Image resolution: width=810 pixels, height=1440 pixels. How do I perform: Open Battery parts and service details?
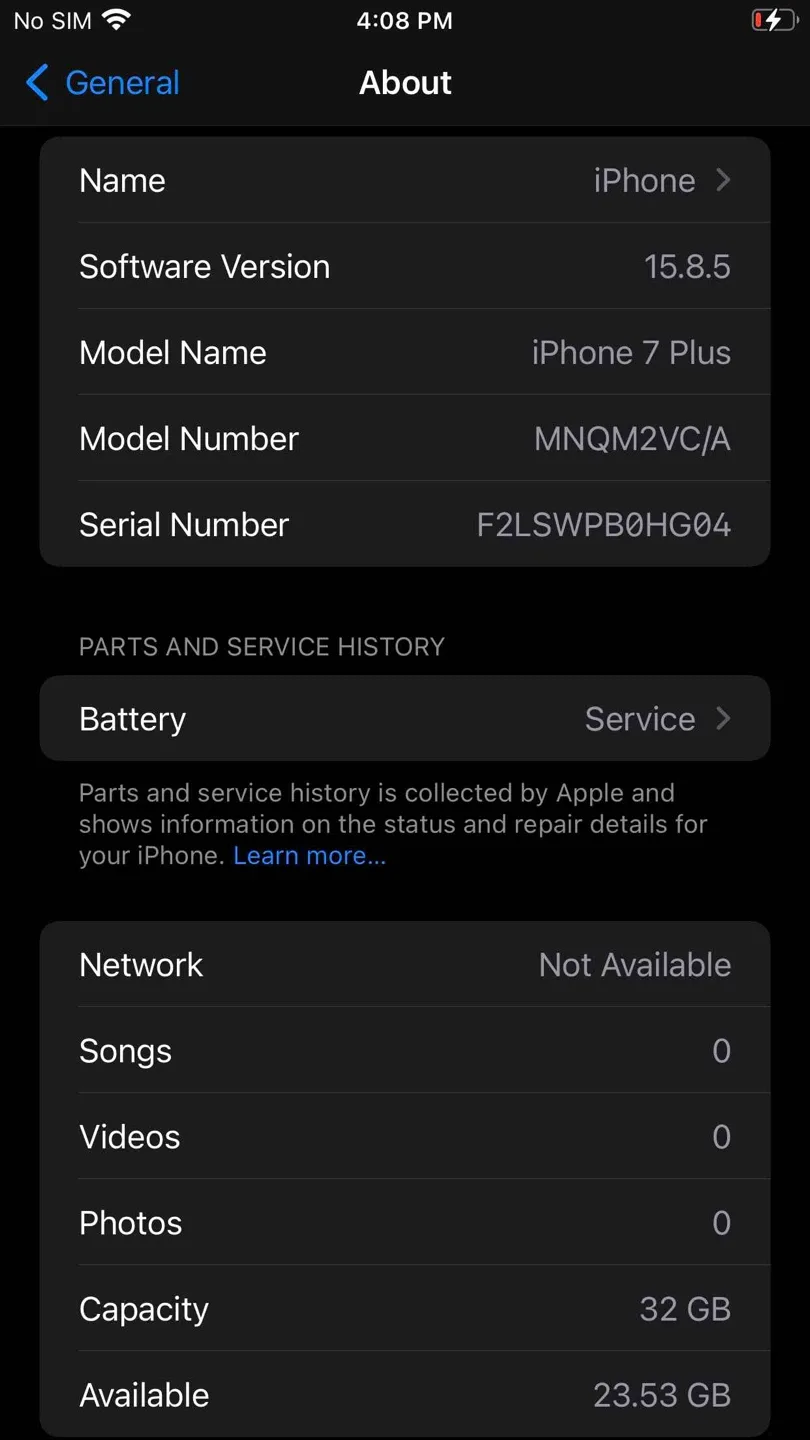[405, 718]
